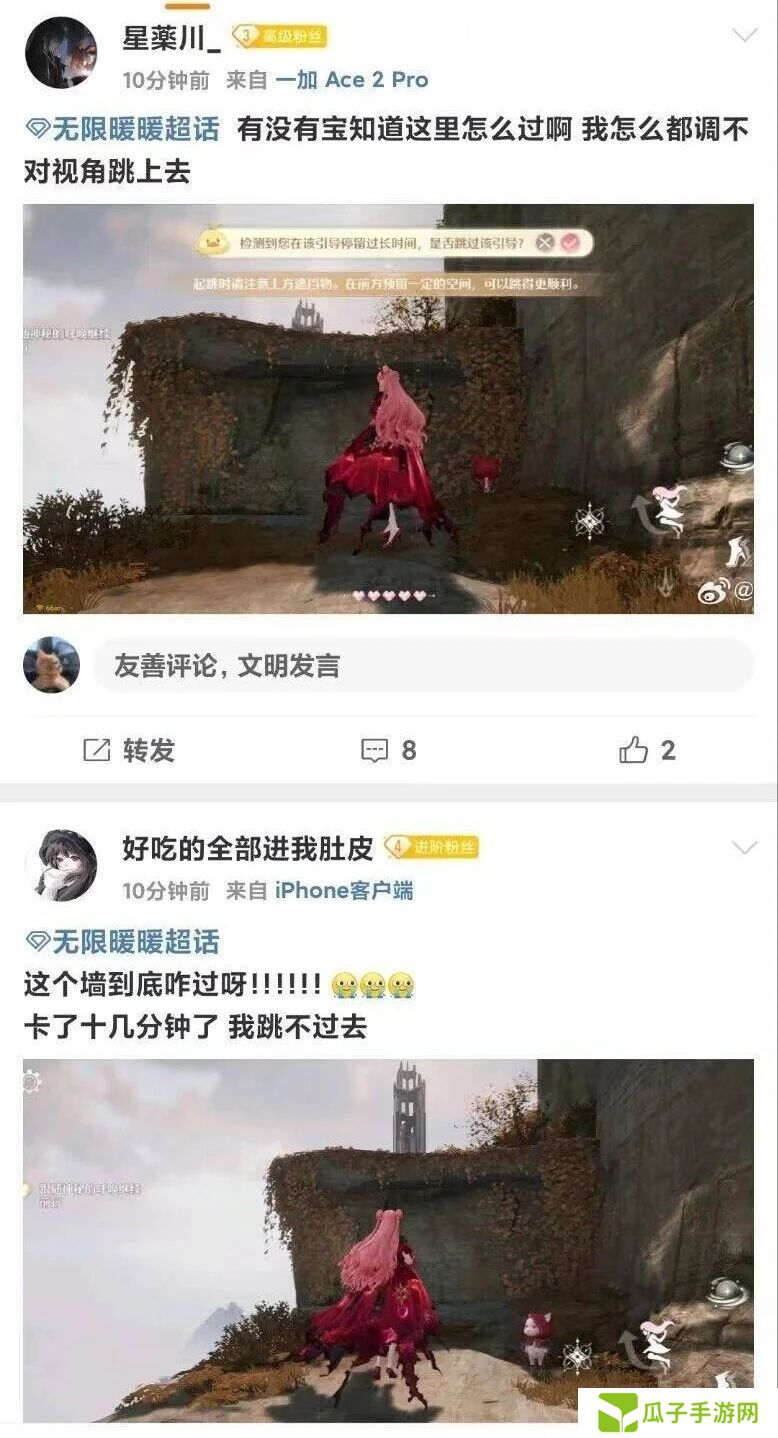Open the 8 comments on 星藥川_'s post
This screenshot has height=1438, width=778.
pos(388,750)
